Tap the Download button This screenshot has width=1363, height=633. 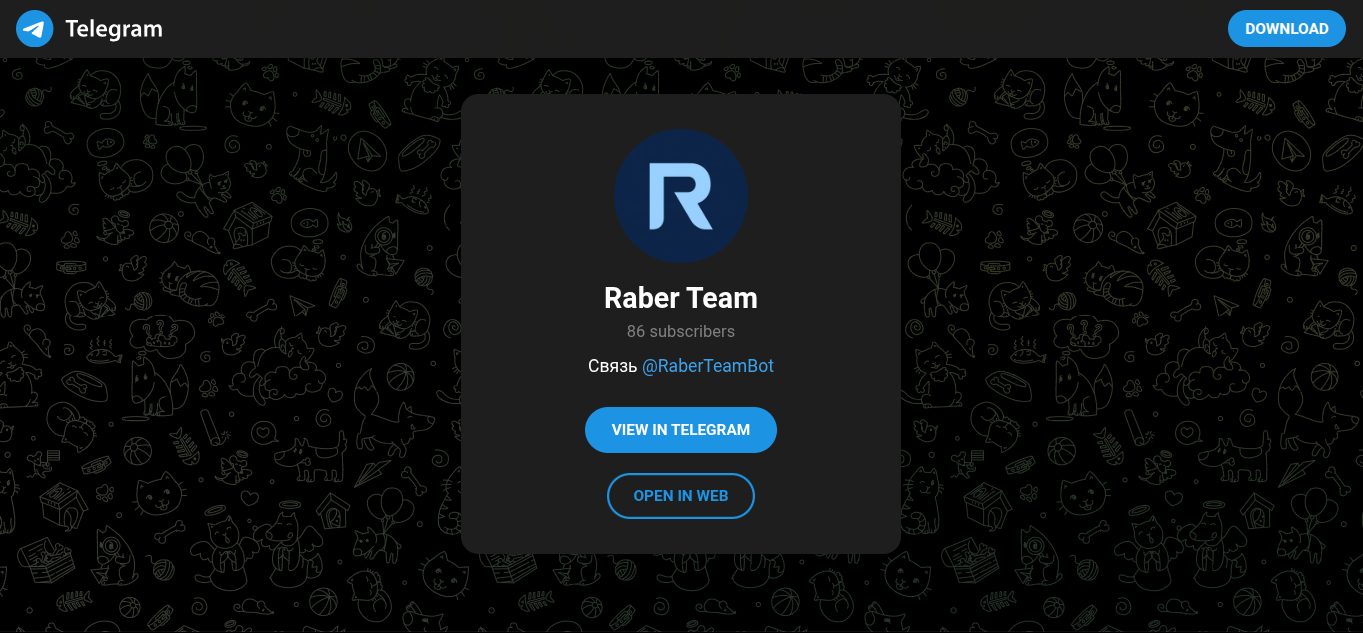(1286, 28)
